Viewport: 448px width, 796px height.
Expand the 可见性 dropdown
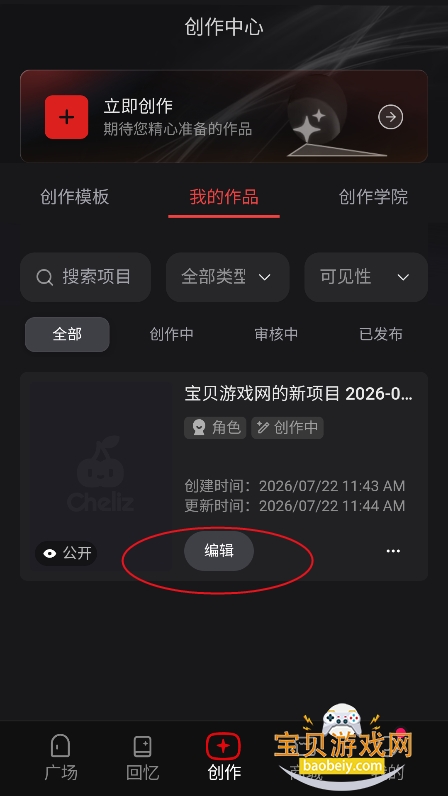(366, 277)
